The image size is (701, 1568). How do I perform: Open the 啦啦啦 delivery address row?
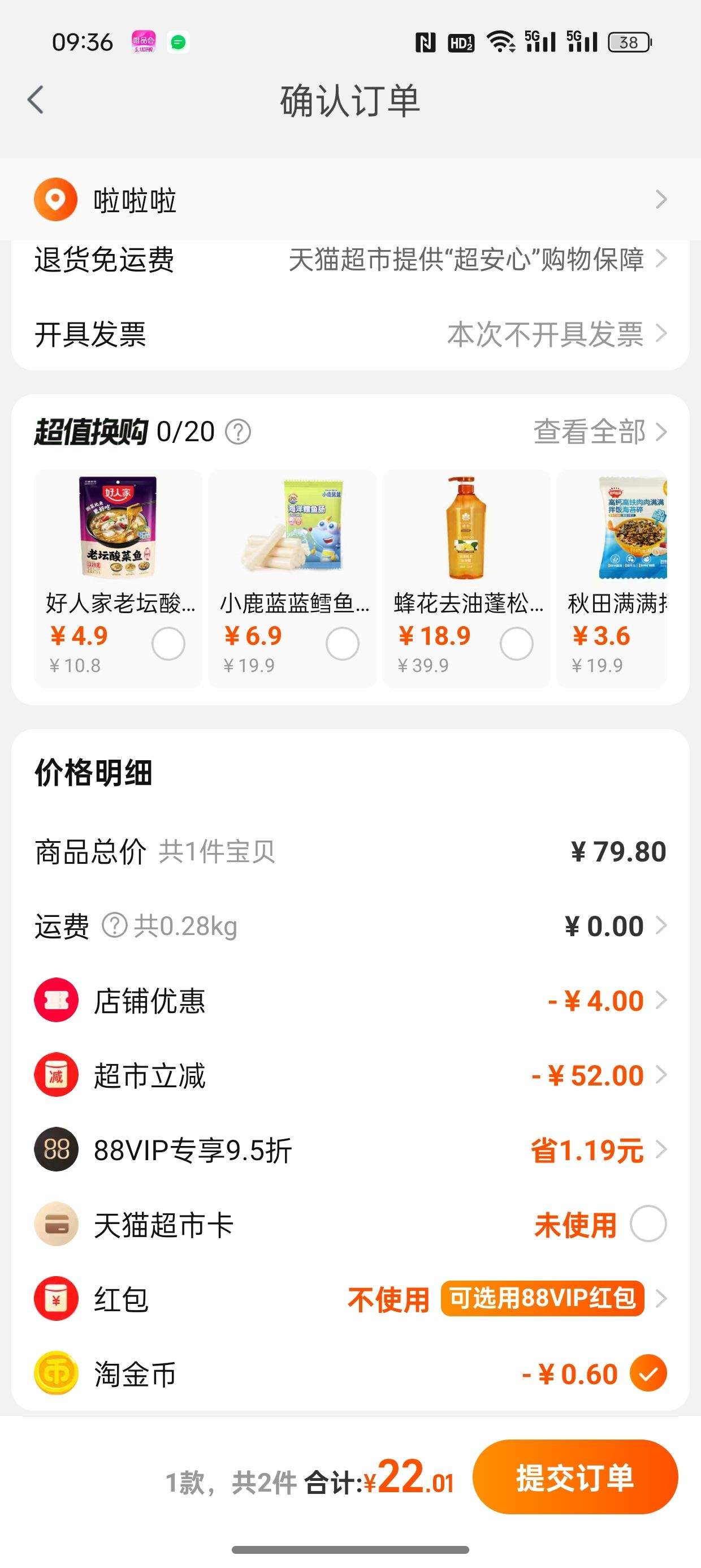(350, 200)
